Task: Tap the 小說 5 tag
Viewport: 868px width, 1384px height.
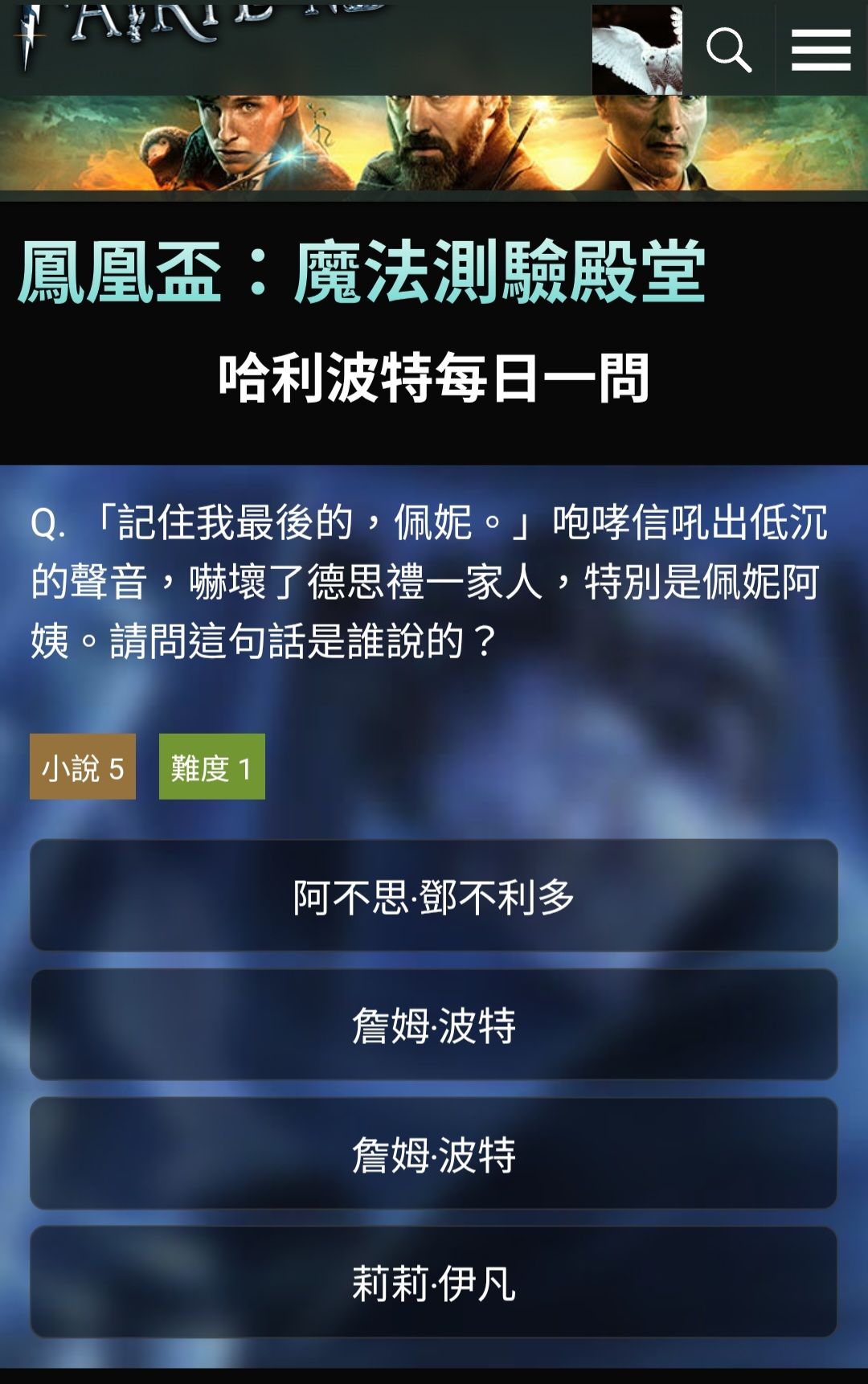Action: (83, 767)
